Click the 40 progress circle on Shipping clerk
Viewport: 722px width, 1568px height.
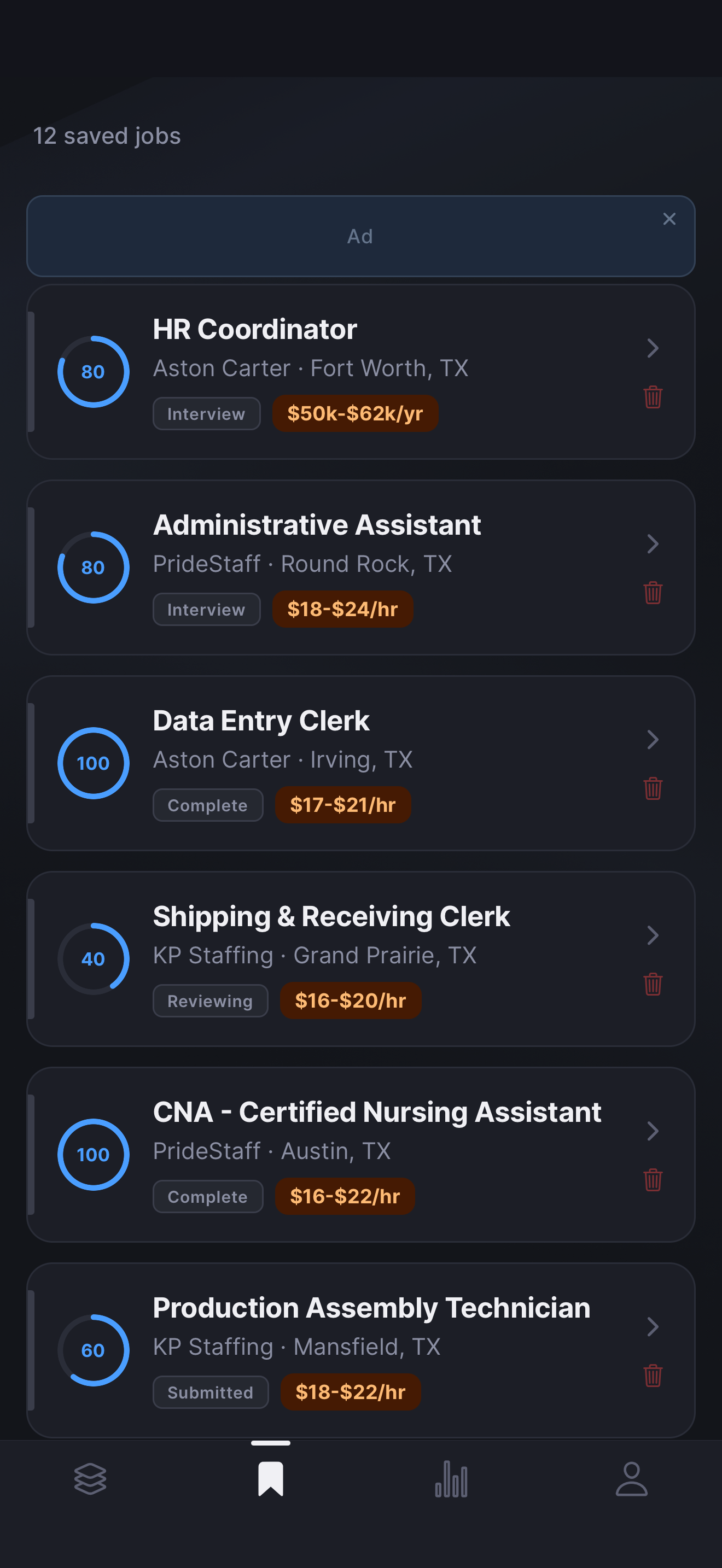[x=92, y=959]
